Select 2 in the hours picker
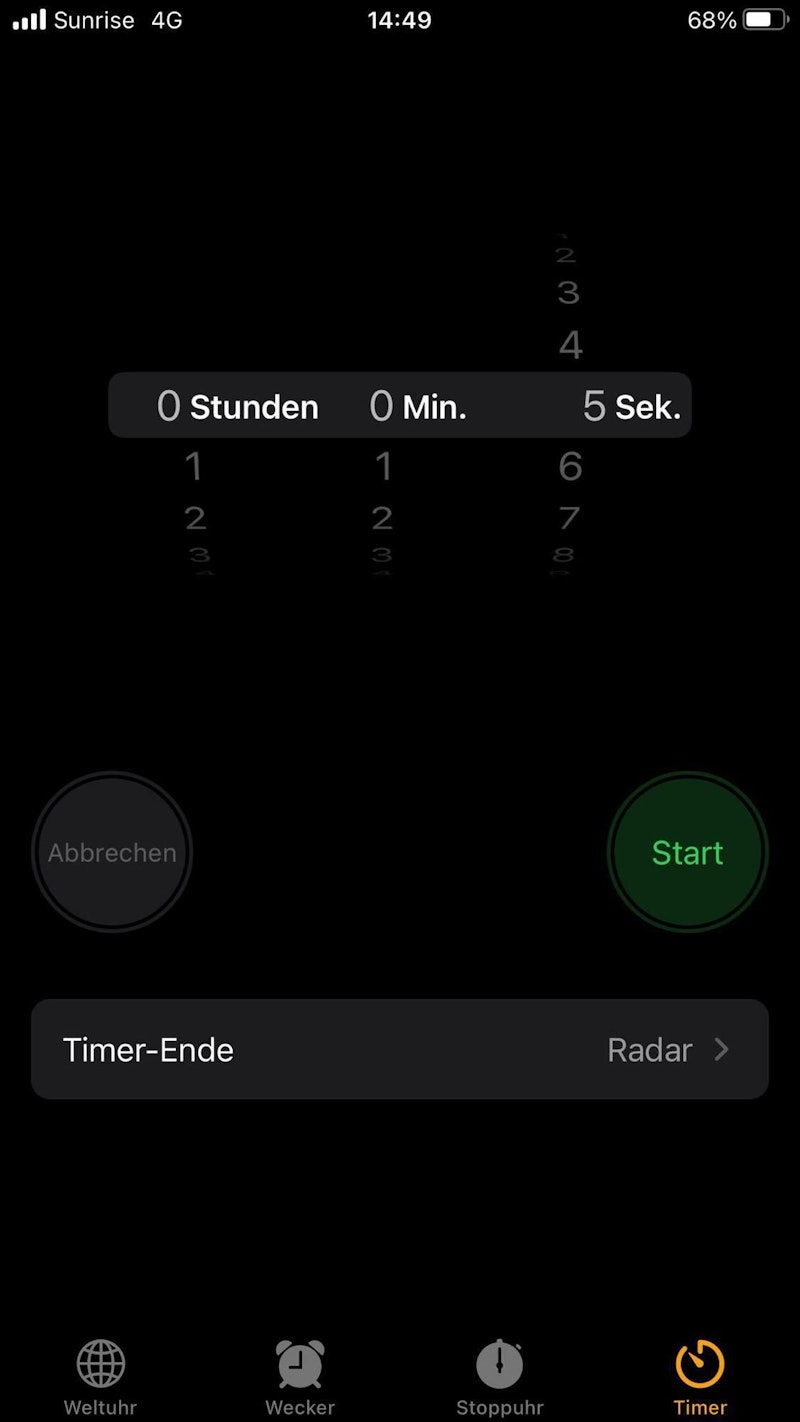 (195, 518)
